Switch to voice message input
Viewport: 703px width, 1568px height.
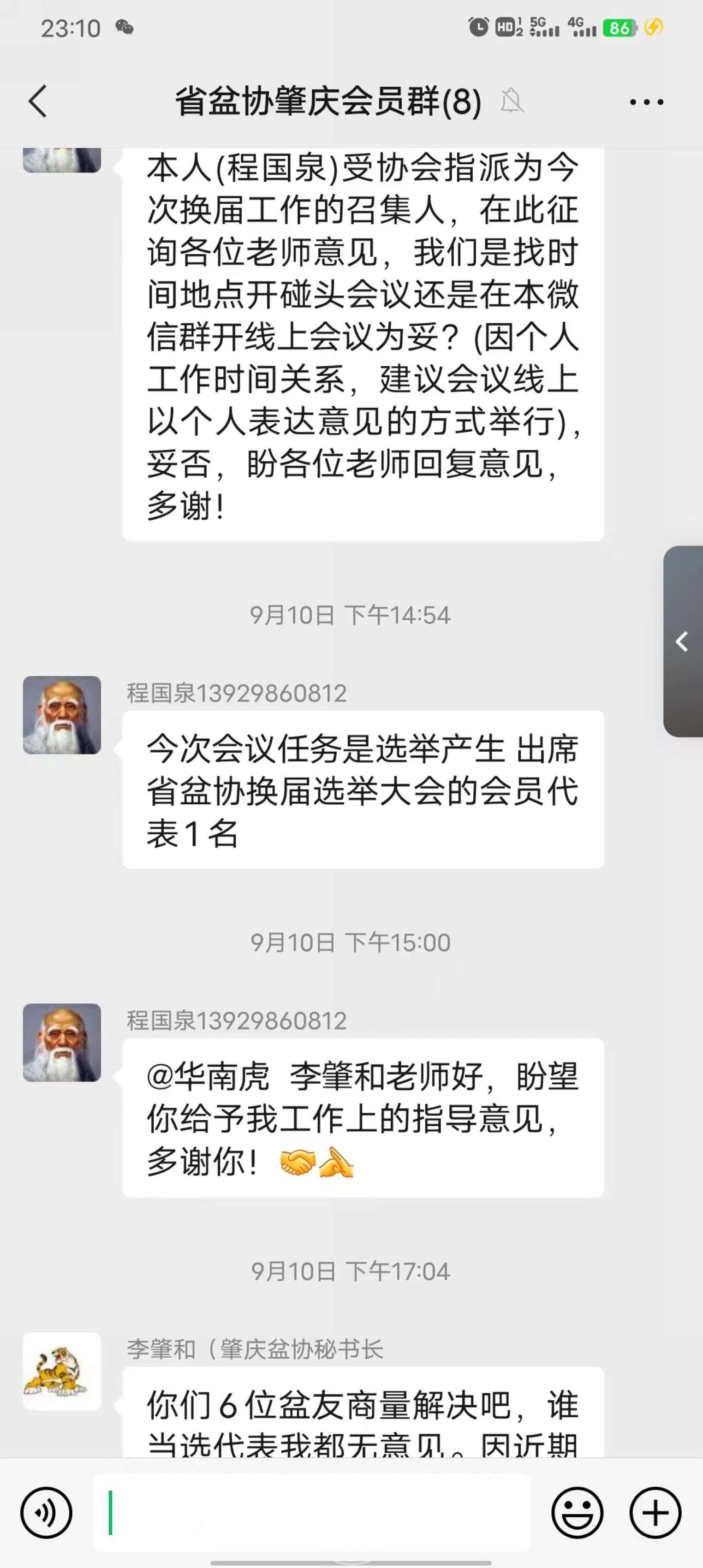[46, 1513]
